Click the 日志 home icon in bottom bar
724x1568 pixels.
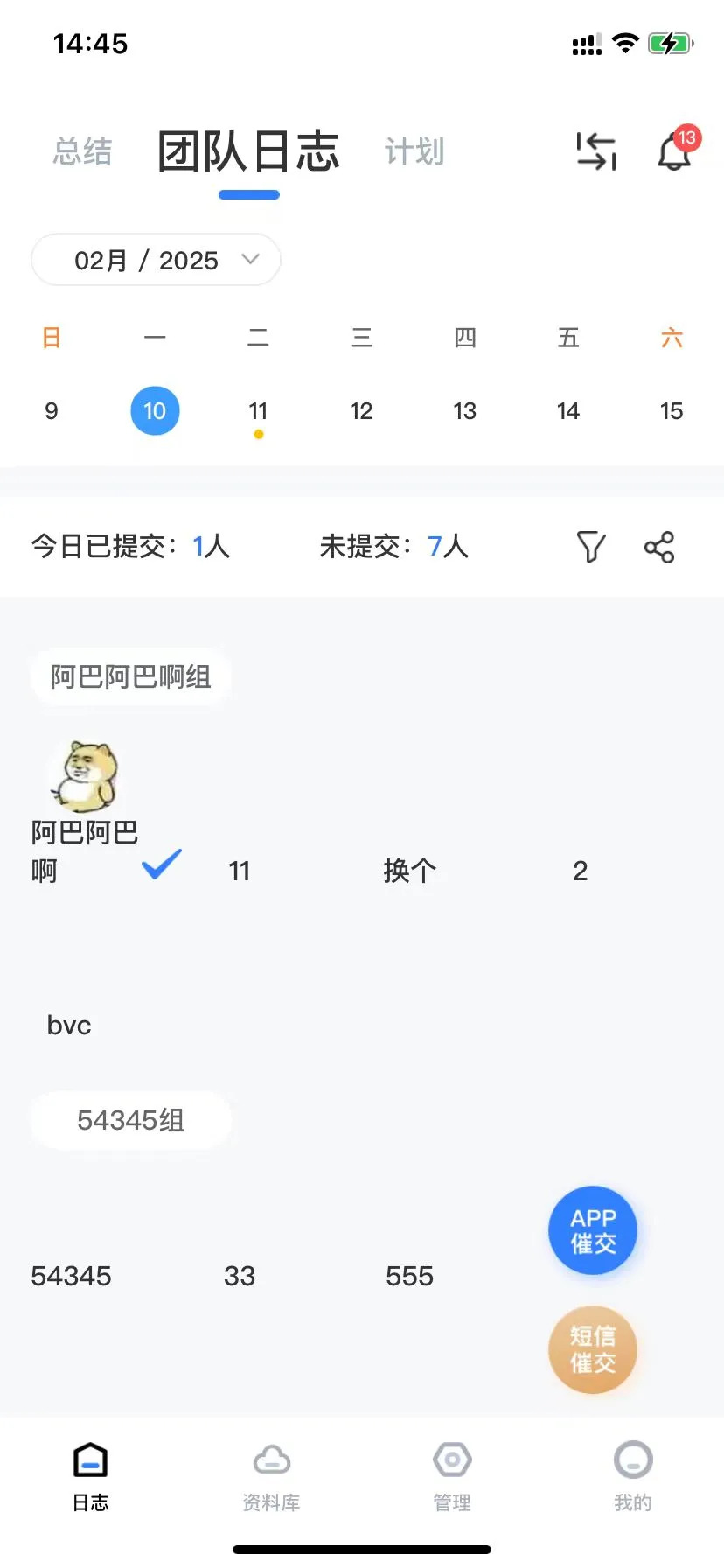(x=90, y=1459)
